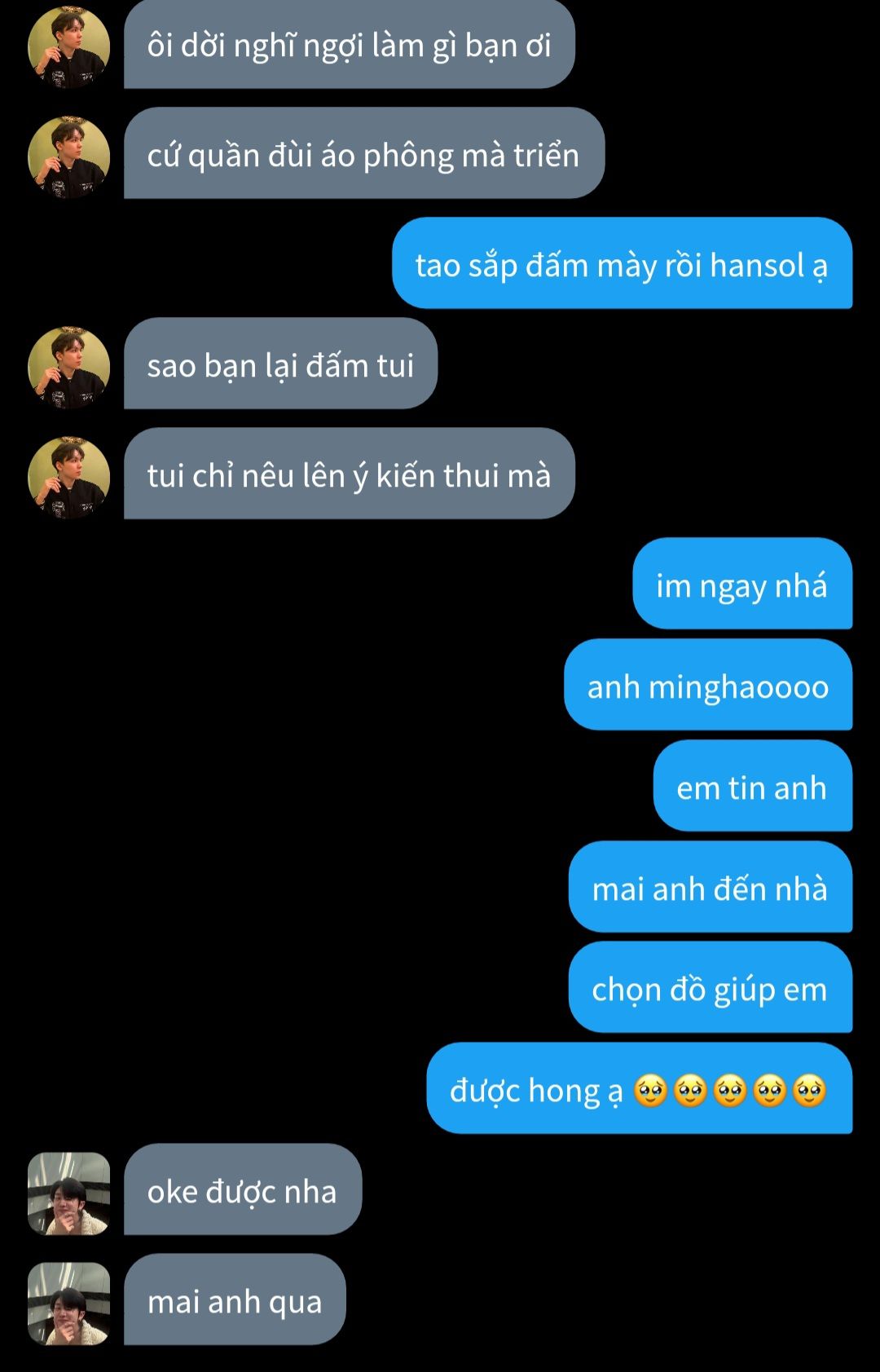880x1372 pixels.
Task: View profile picture beside "sao bạn lại đấm tui"
Action: click(x=68, y=366)
